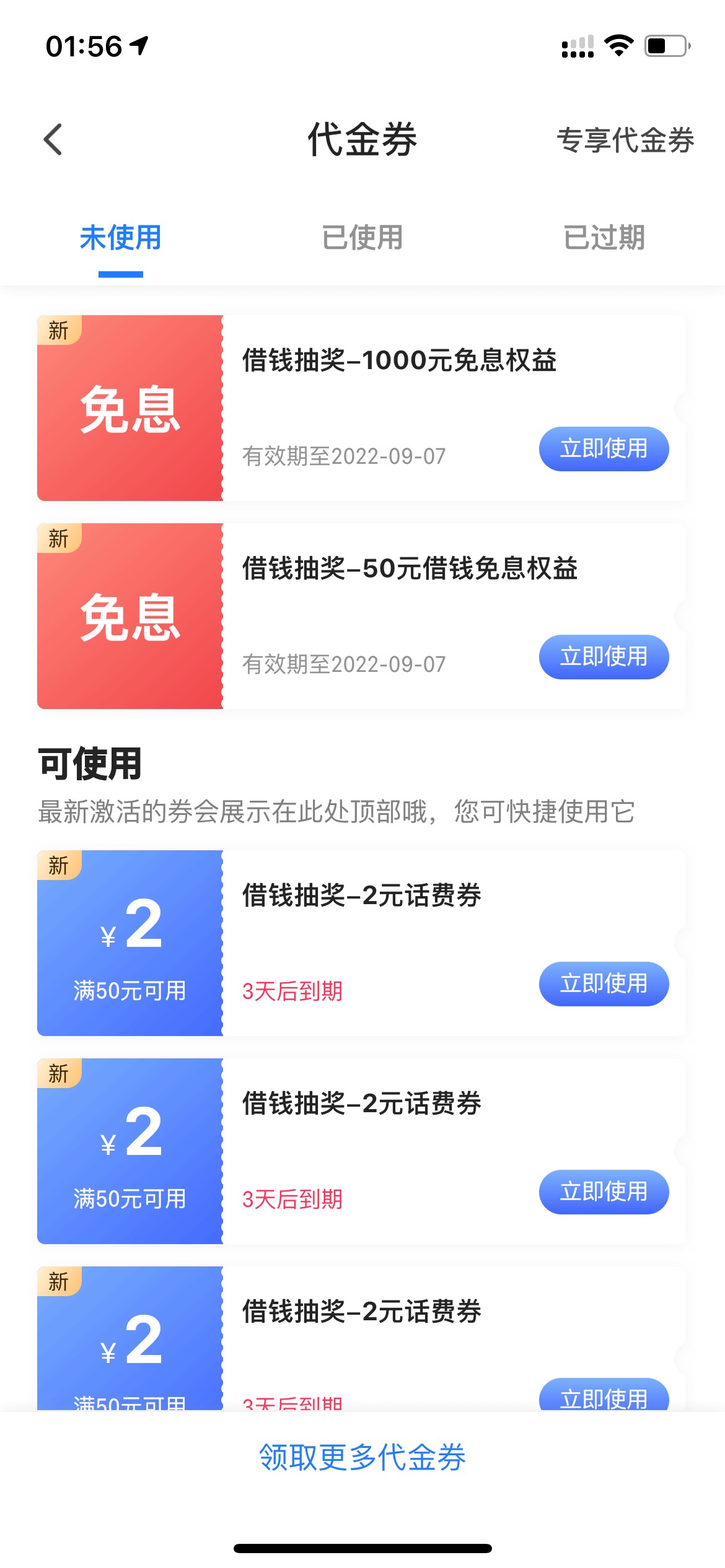Open 专享代金券 in the header
Viewport: 725px width, 1568px height.
pyautogui.click(x=625, y=140)
